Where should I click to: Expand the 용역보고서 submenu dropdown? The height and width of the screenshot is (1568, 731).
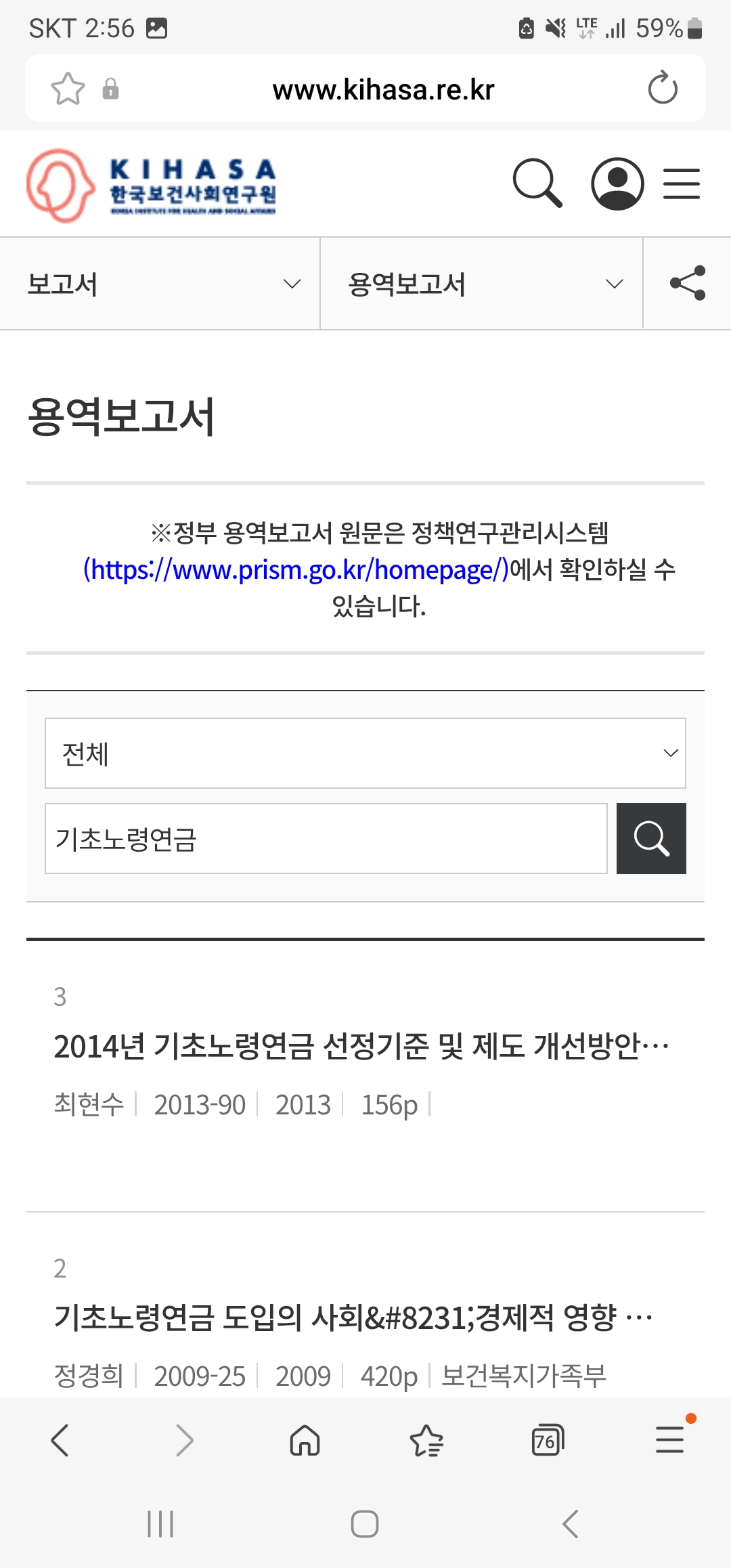(x=481, y=284)
